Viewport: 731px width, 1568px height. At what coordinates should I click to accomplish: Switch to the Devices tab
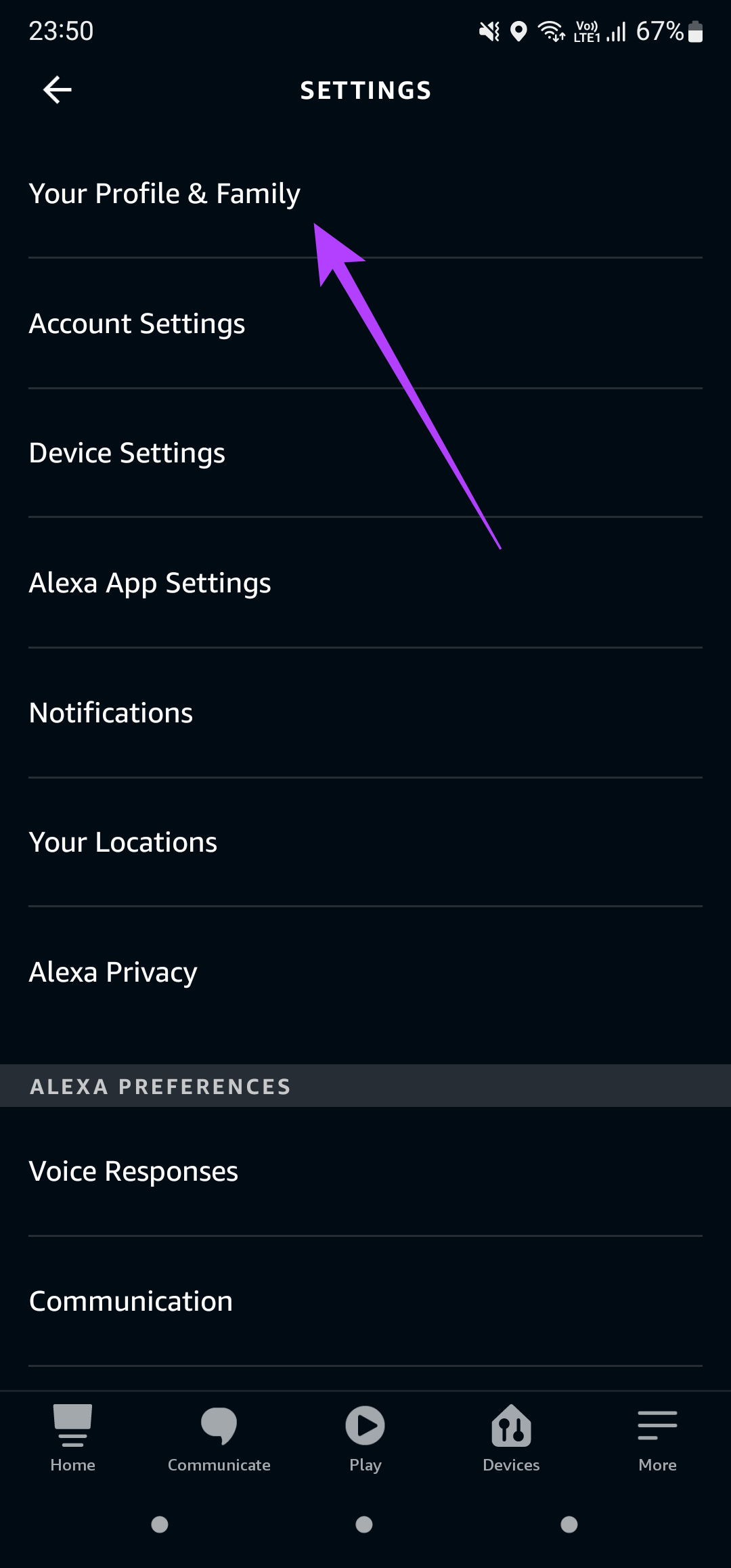(x=512, y=1438)
